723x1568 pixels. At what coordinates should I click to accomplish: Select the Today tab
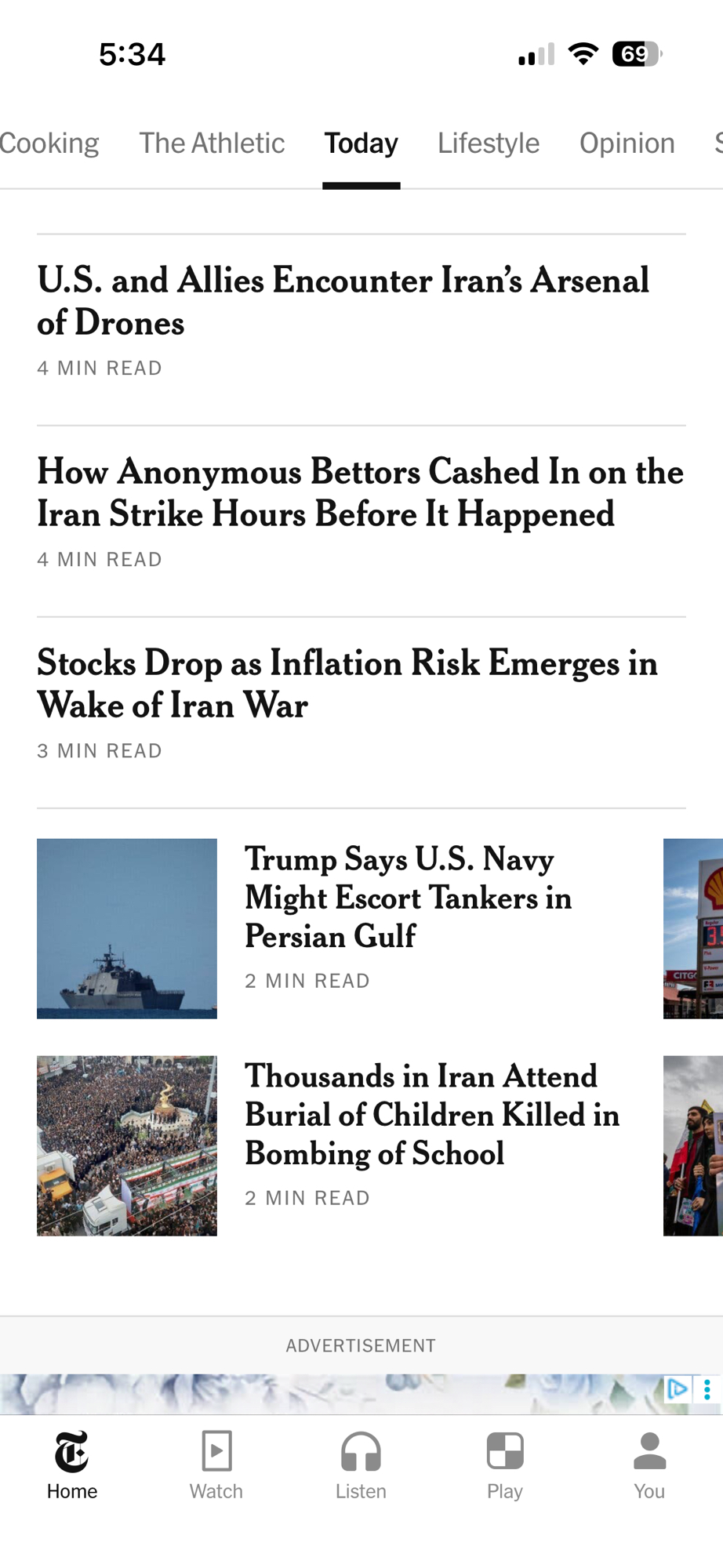(x=361, y=143)
